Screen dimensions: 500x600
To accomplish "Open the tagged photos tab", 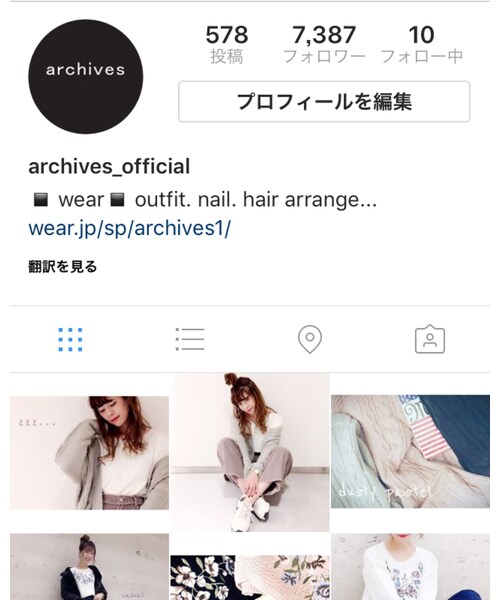I will 430,339.
